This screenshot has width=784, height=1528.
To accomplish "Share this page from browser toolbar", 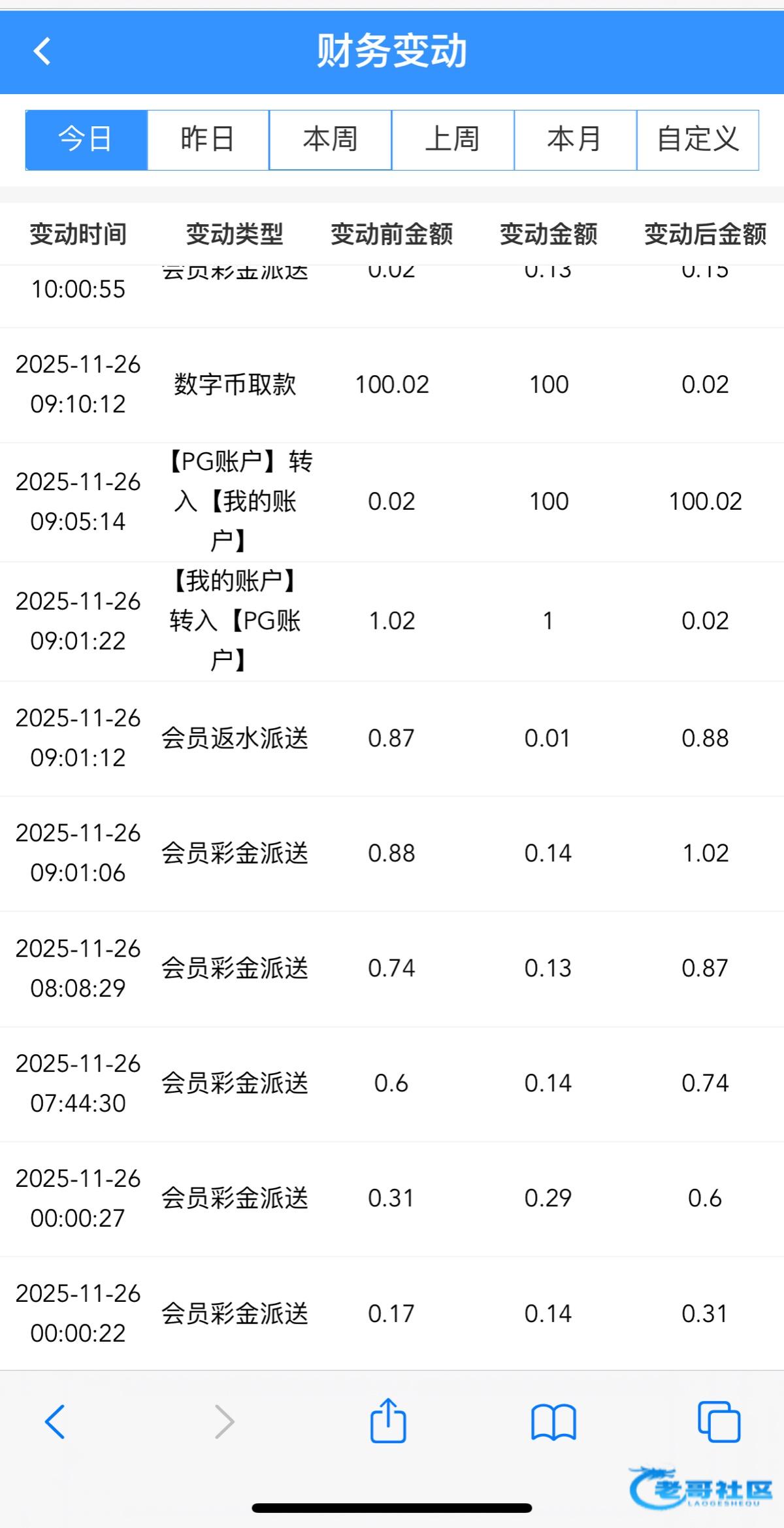I will click(x=389, y=1420).
